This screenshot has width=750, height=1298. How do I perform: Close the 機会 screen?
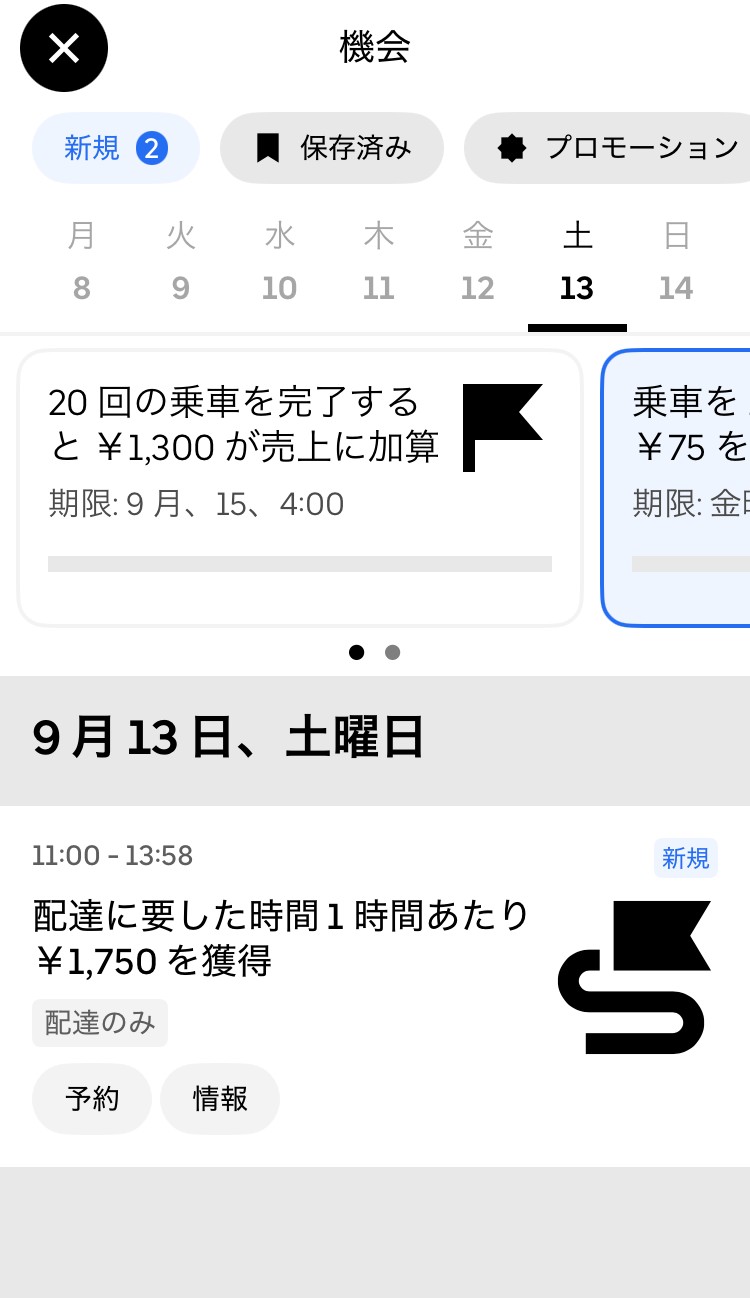pyautogui.click(x=64, y=48)
